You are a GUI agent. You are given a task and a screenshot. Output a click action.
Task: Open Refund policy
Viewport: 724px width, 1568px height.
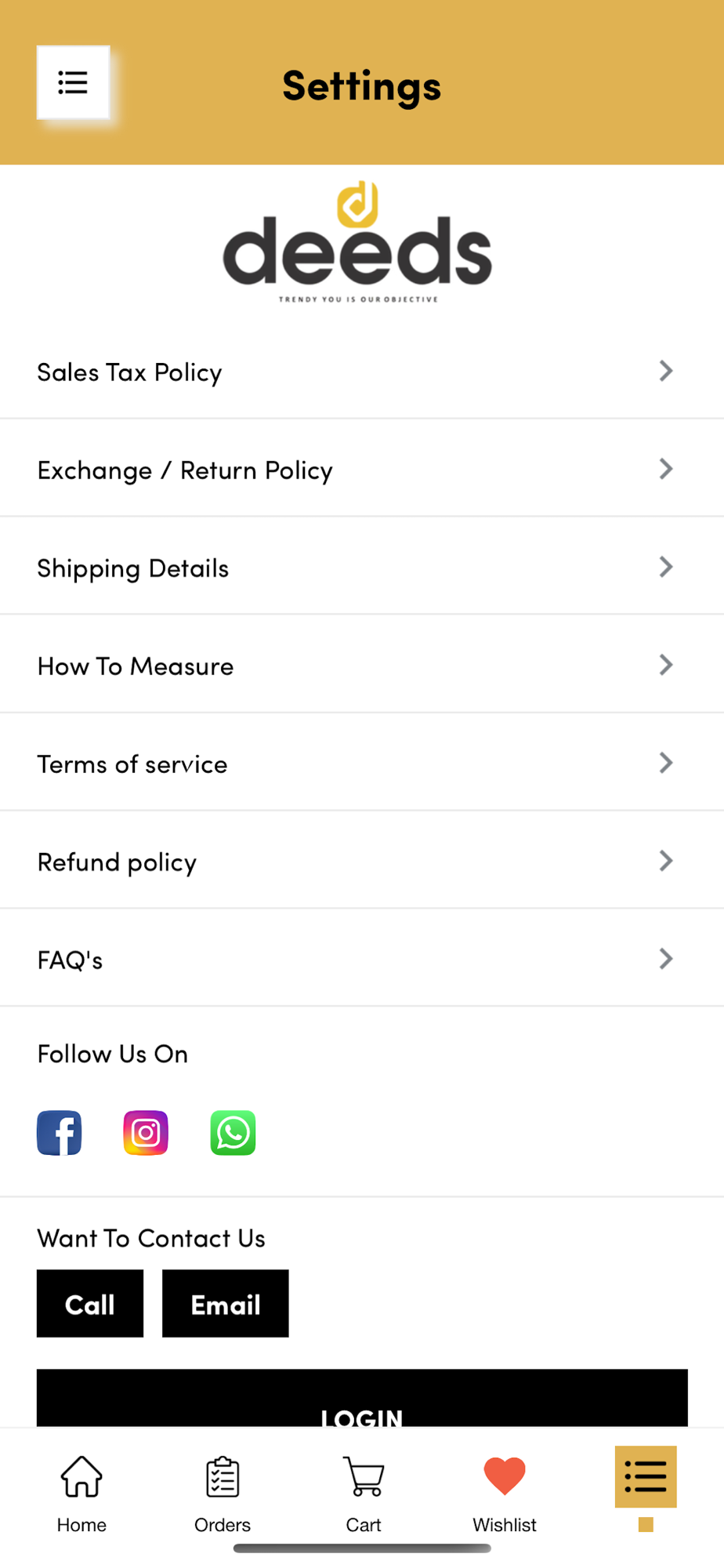362,861
